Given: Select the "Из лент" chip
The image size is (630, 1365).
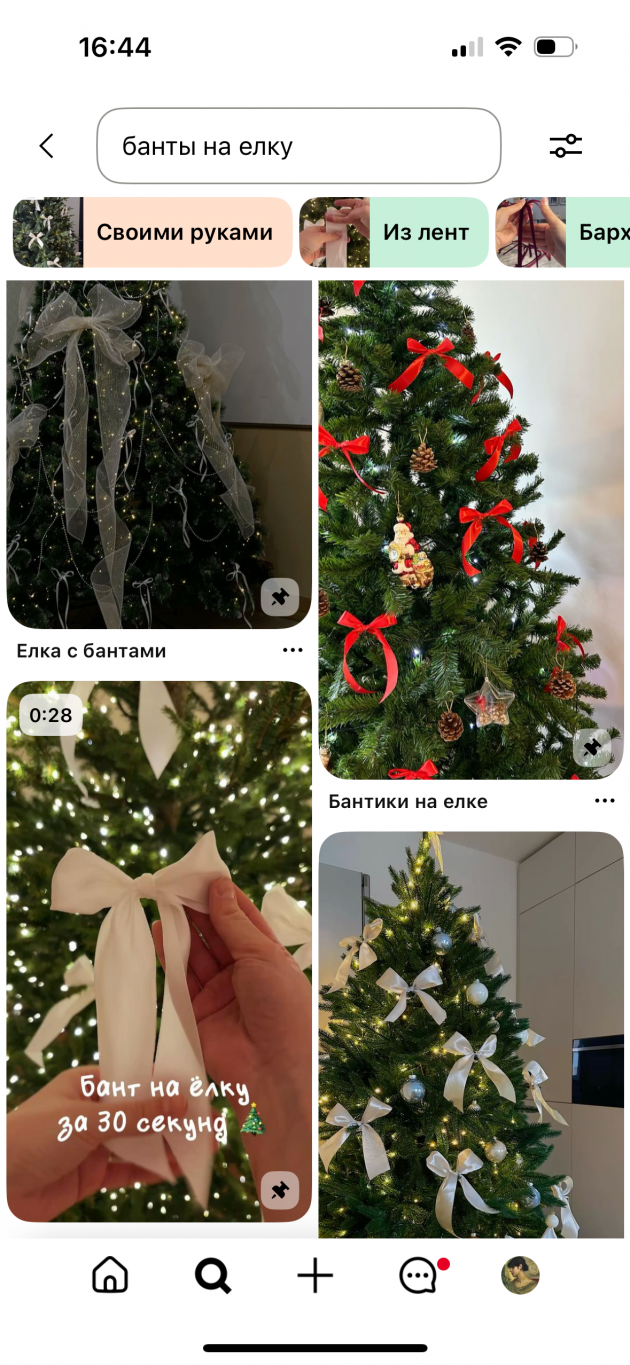Looking at the screenshot, I should [394, 232].
